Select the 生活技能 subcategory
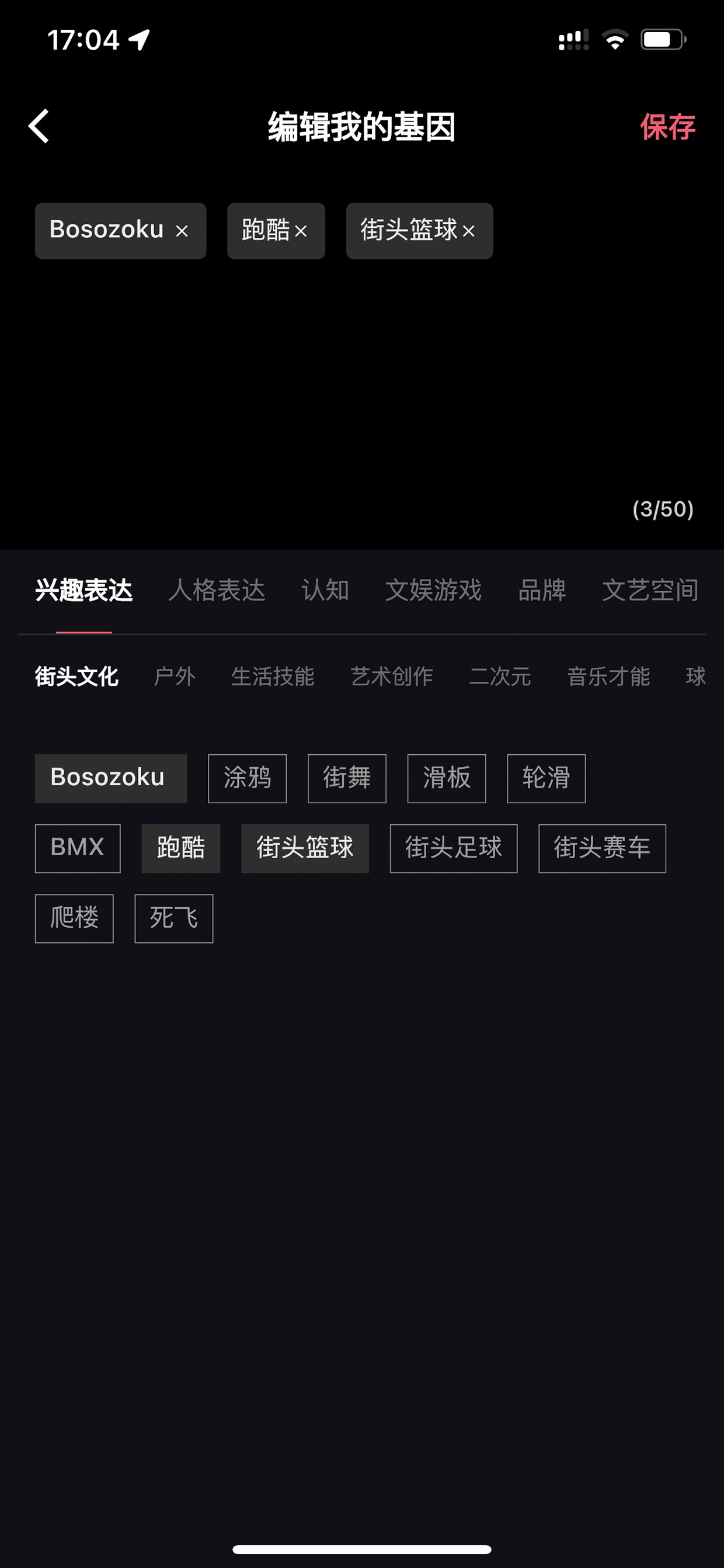Screen dimensions: 724x1568 (x=273, y=677)
